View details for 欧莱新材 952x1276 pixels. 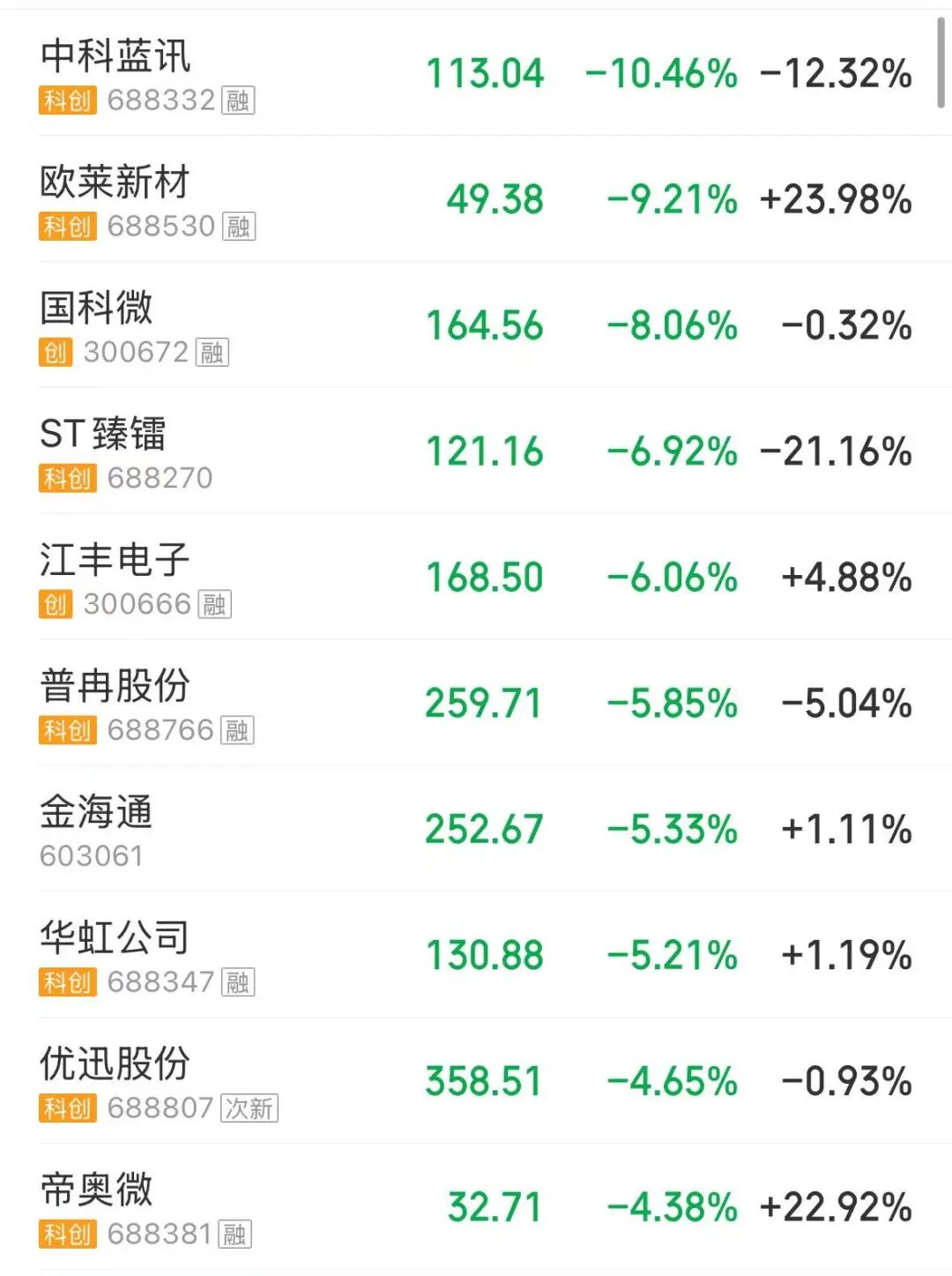(x=115, y=183)
